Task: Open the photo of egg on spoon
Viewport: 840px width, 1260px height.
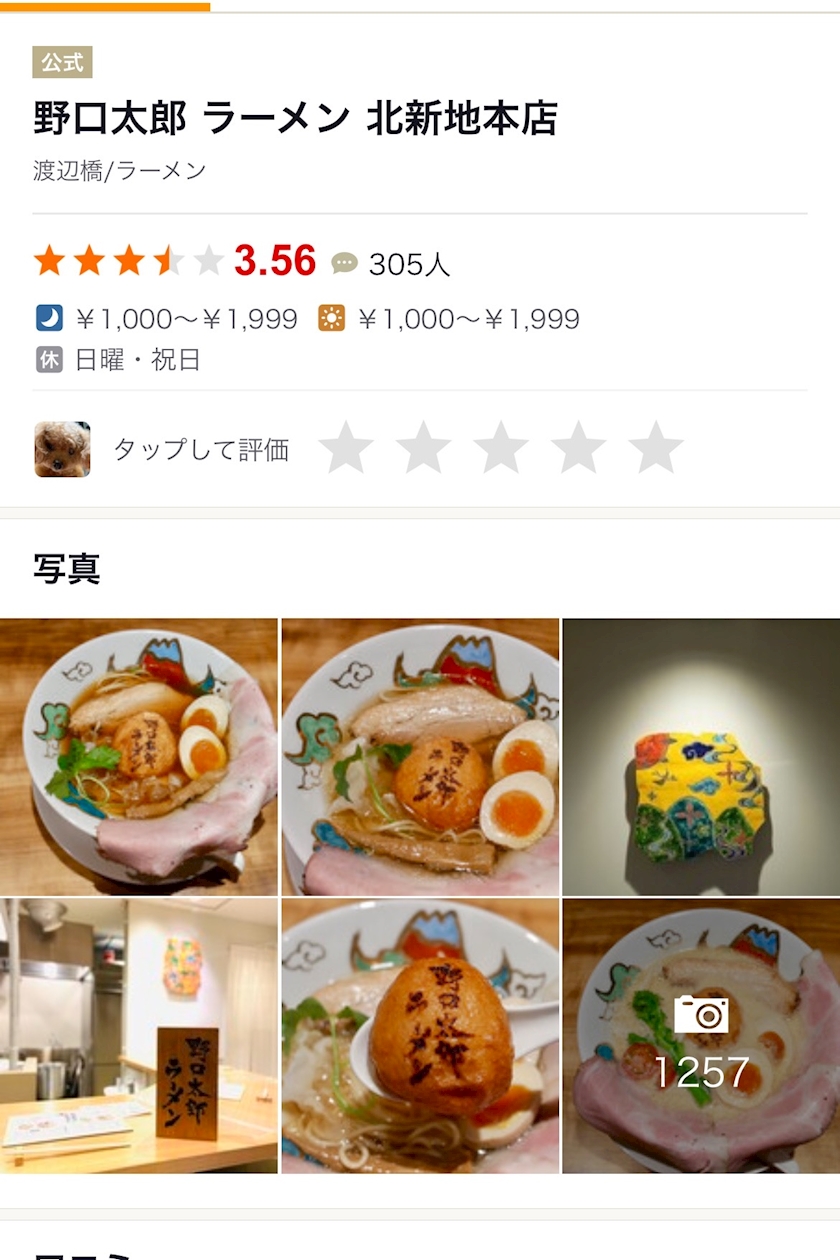Action: (x=420, y=1035)
